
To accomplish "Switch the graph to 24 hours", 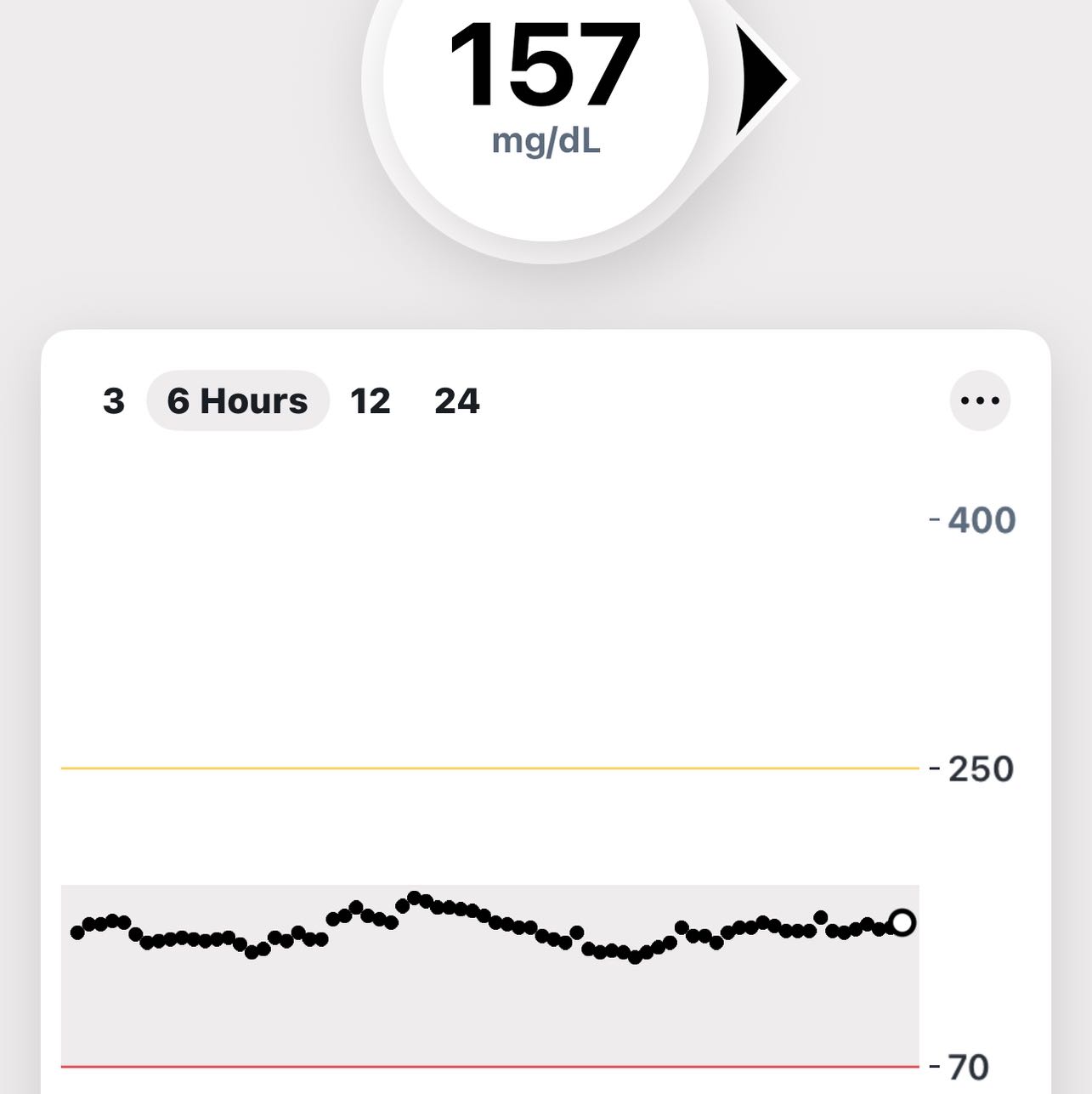I will pos(457,401).
